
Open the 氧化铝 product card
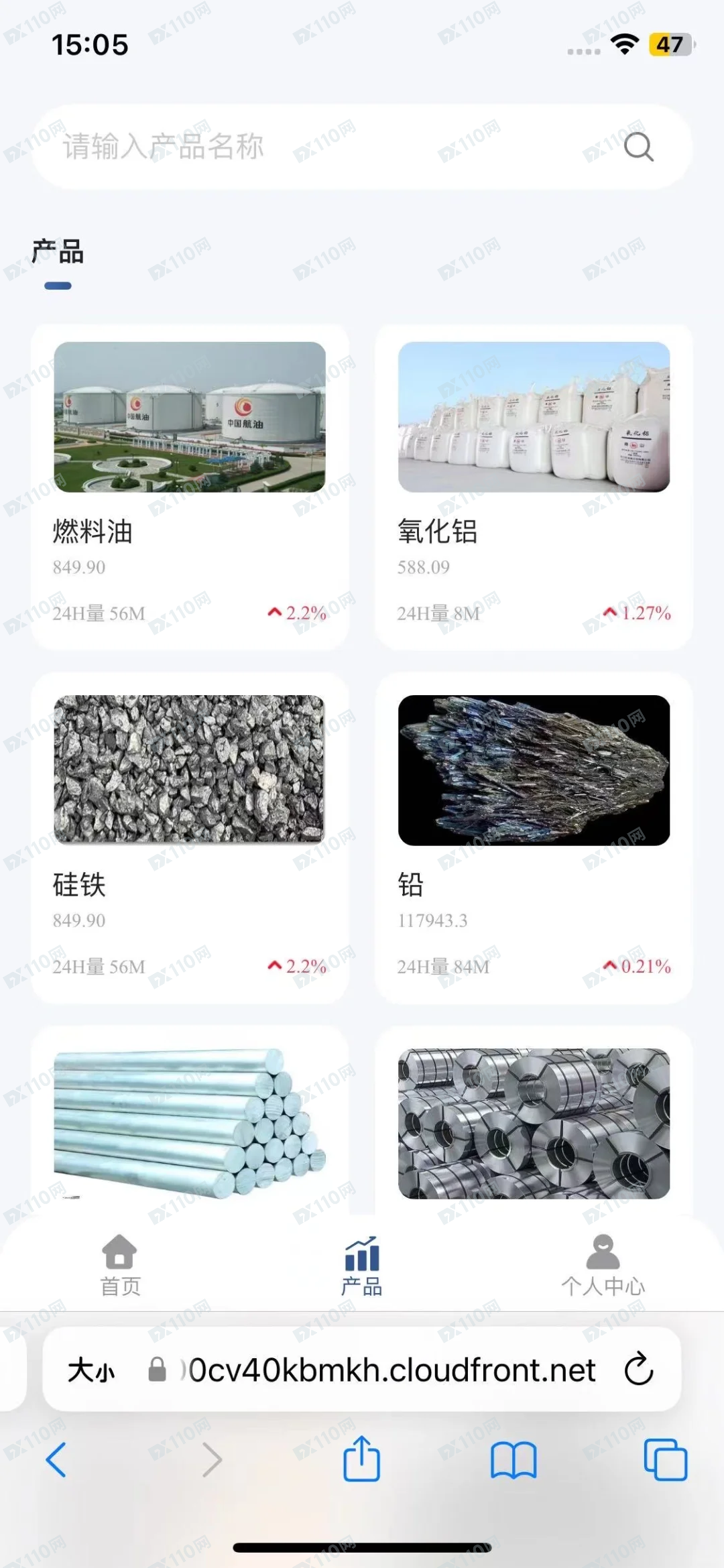pyautogui.click(x=534, y=486)
